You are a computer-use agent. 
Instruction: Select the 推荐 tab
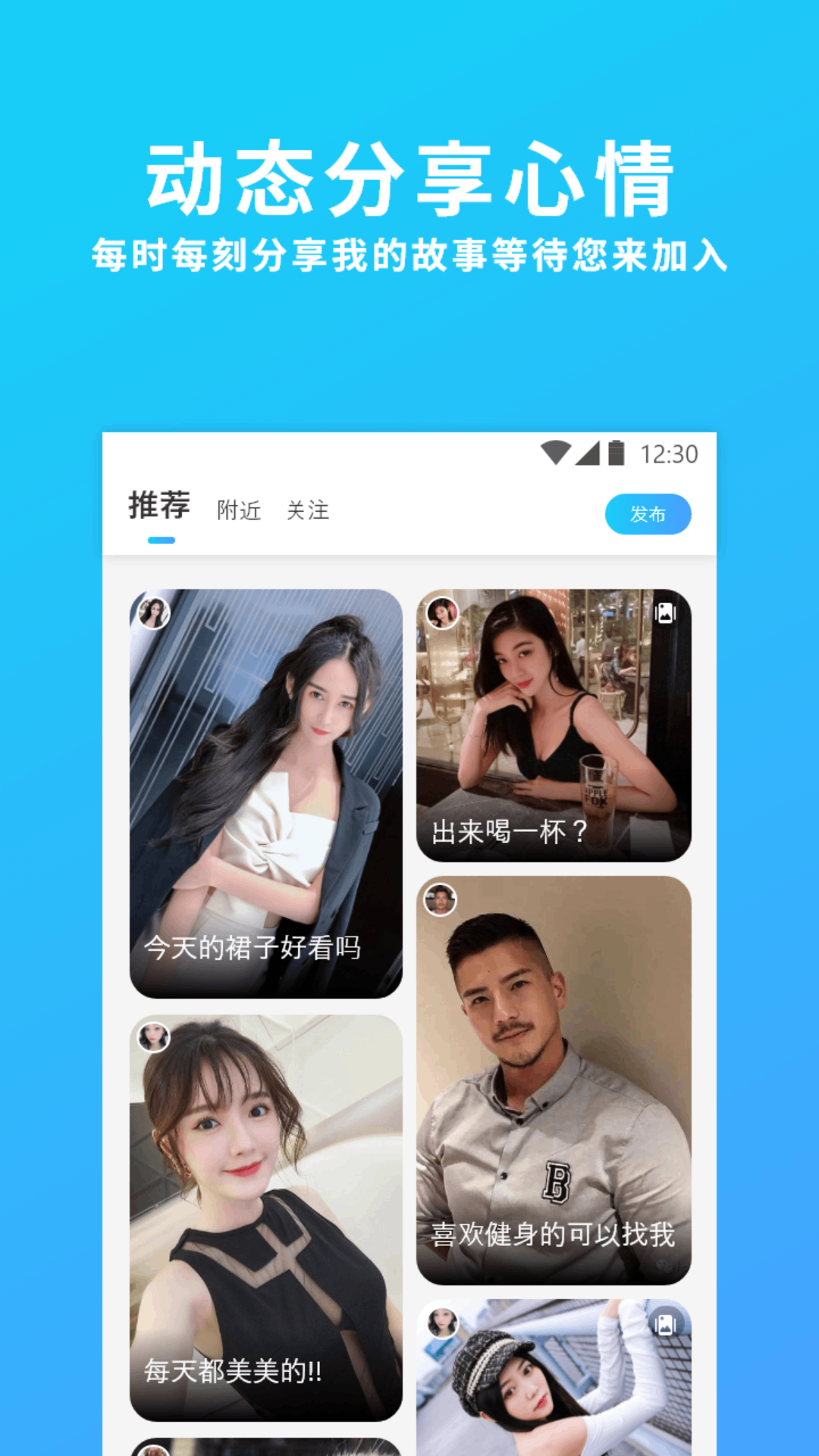point(159,505)
